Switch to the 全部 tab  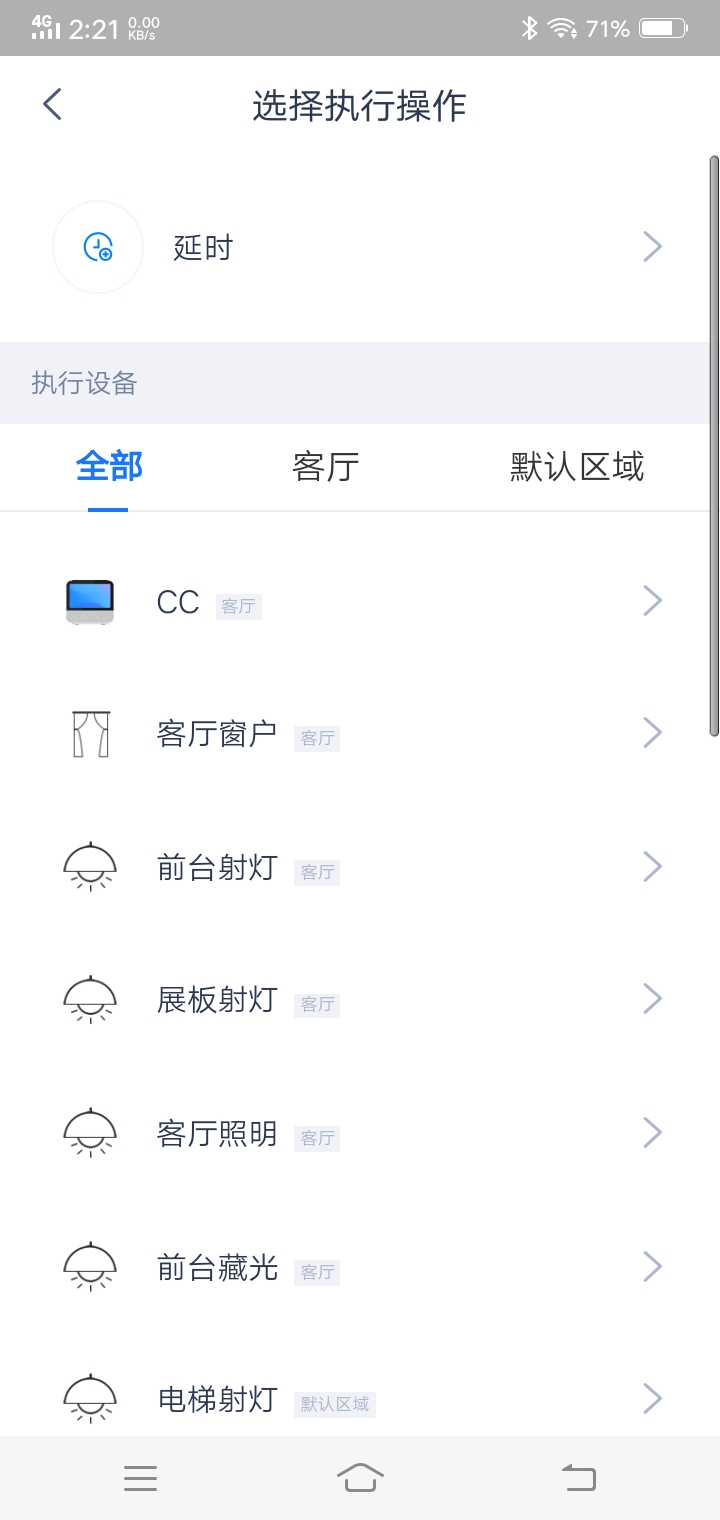coord(109,466)
